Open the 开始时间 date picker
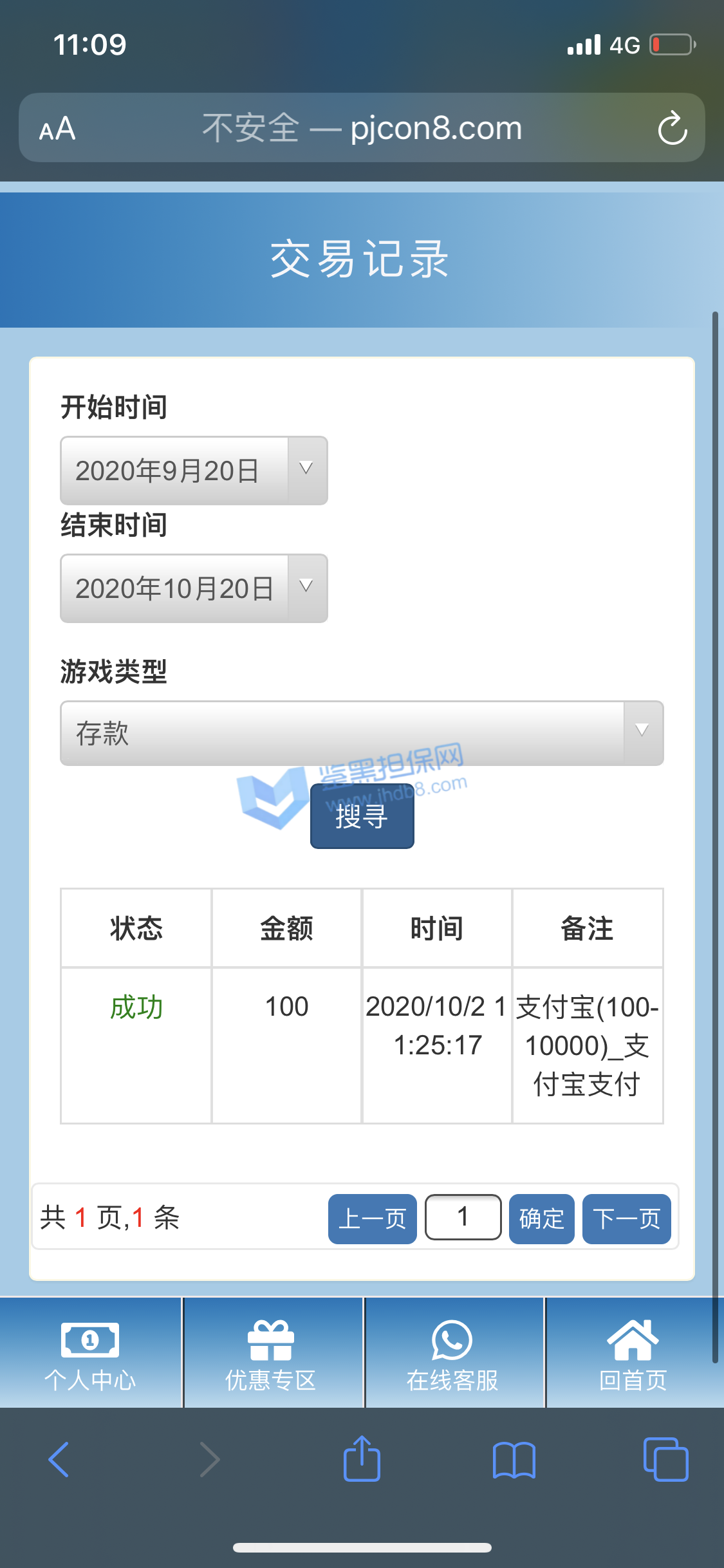Image resolution: width=724 pixels, height=1568 pixels. pyautogui.click(x=193, y=471)
